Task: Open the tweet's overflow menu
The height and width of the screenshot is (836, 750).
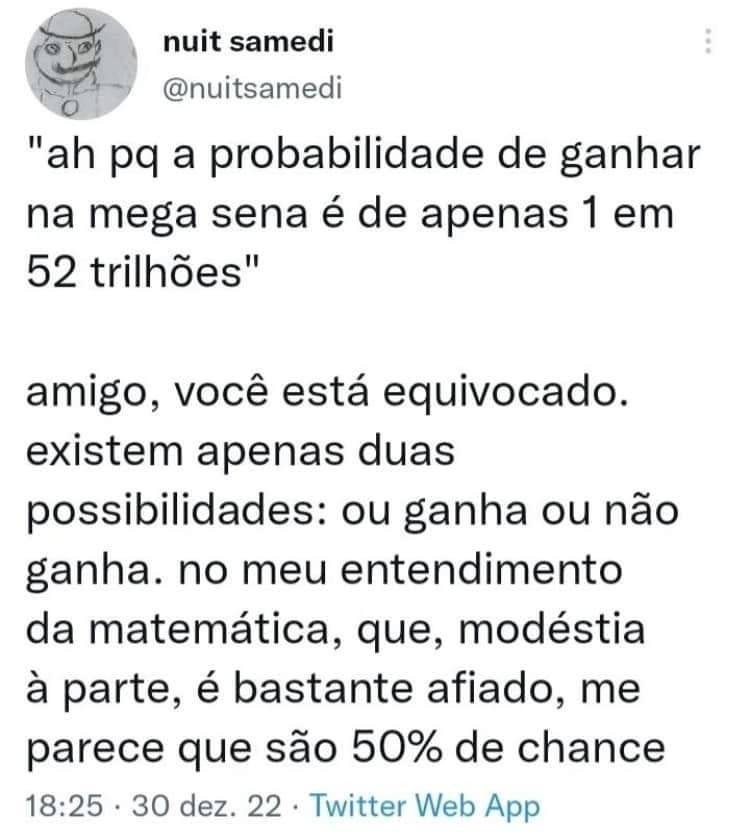Action: point(708,43)
